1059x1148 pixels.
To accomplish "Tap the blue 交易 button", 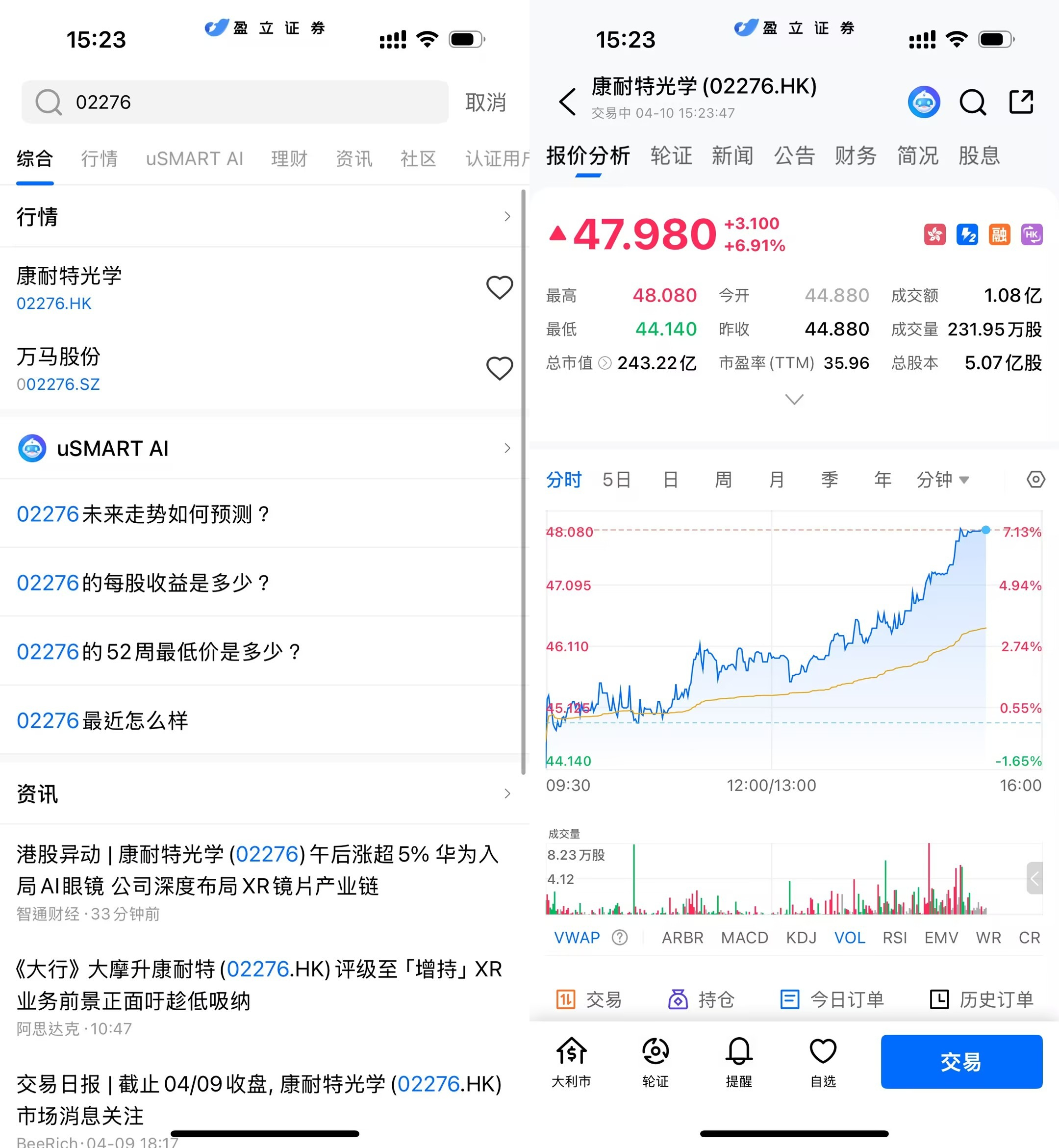I will point(961,1062).
